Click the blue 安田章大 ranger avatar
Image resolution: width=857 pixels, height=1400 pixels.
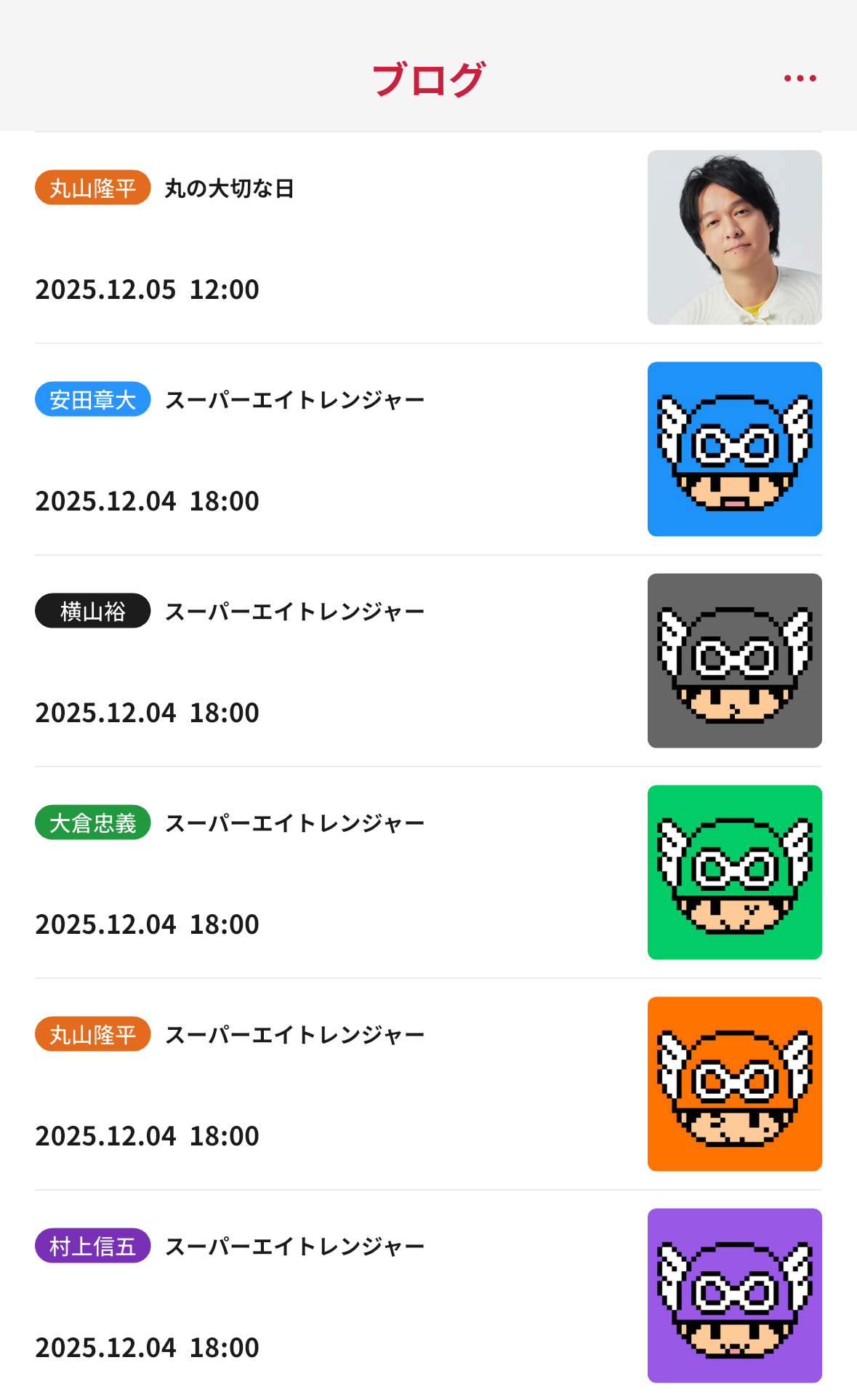pyautogui.click(x=734, y=449)
